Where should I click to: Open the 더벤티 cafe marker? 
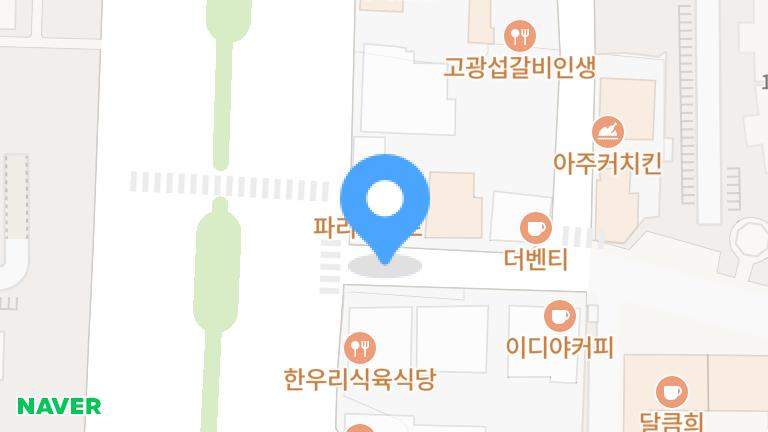point(536,228)
